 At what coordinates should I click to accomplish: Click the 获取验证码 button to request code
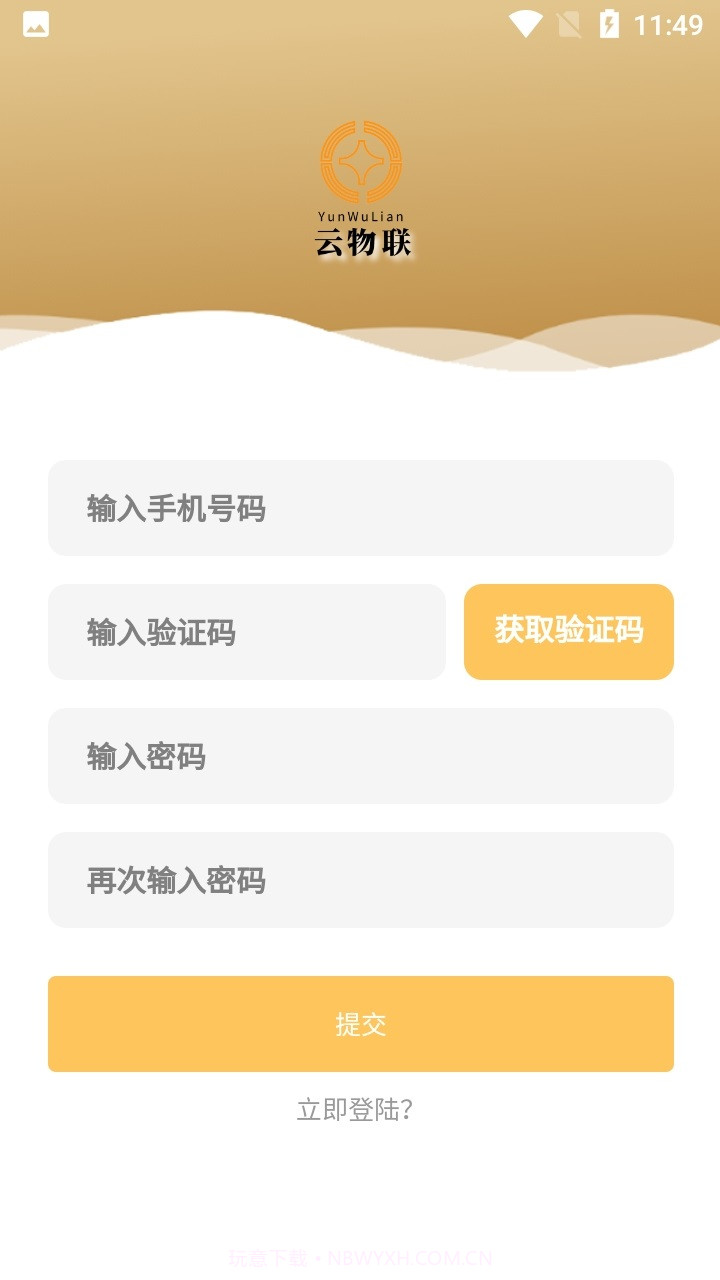click(x=568, y=632)
